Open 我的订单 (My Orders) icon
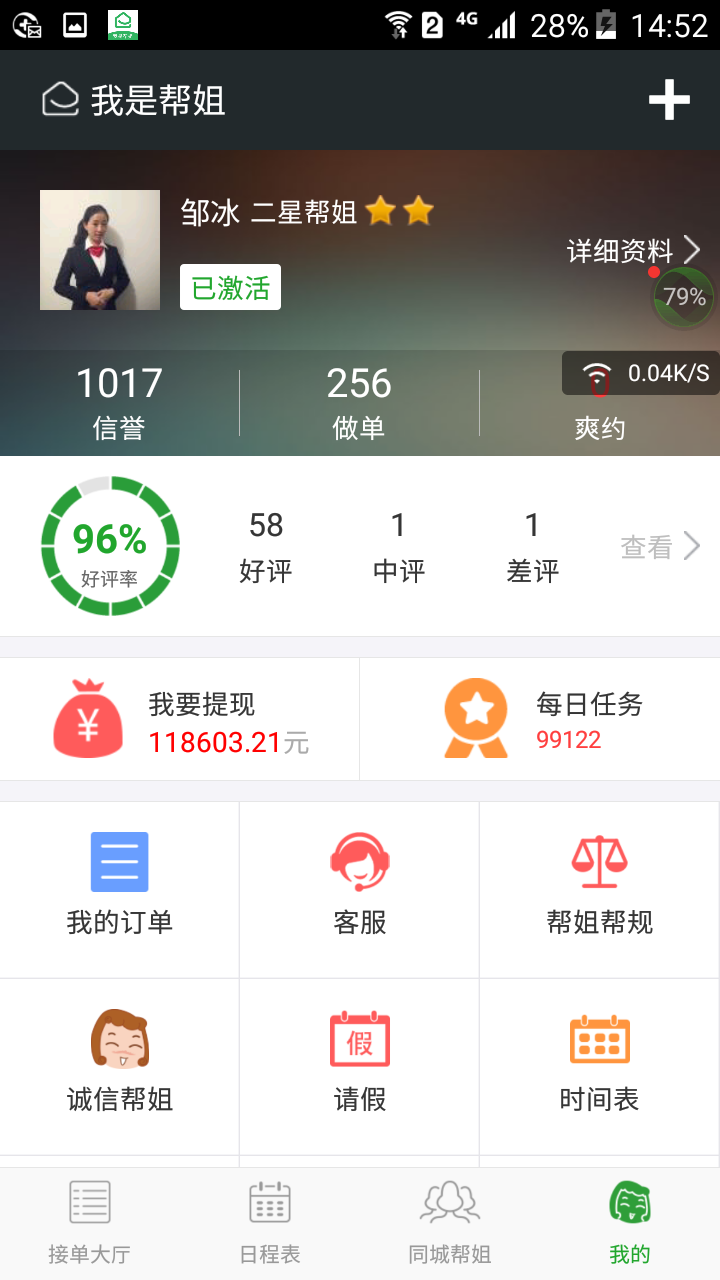 [118, 861]
